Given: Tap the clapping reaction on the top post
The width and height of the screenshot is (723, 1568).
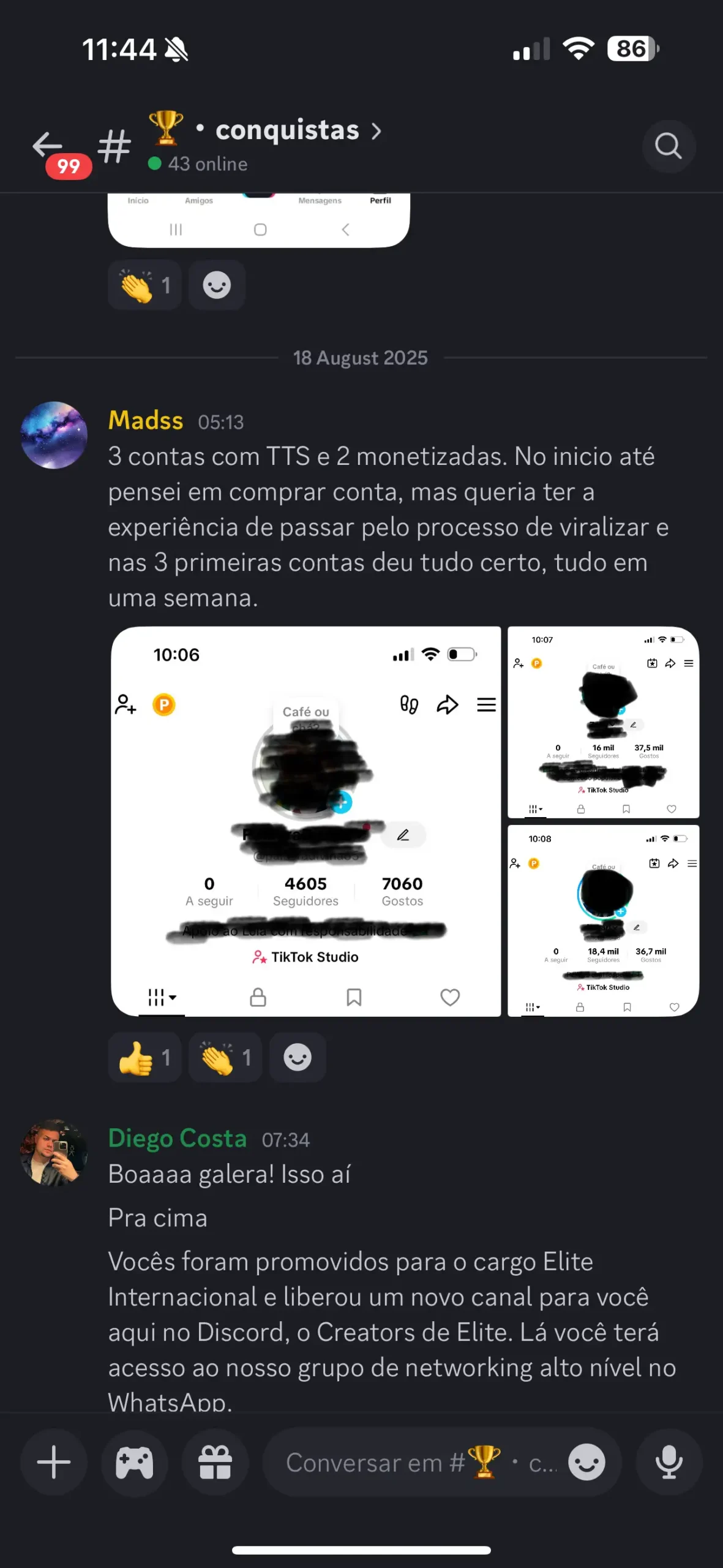Looking at the screenshot, I should pos(144,285).
